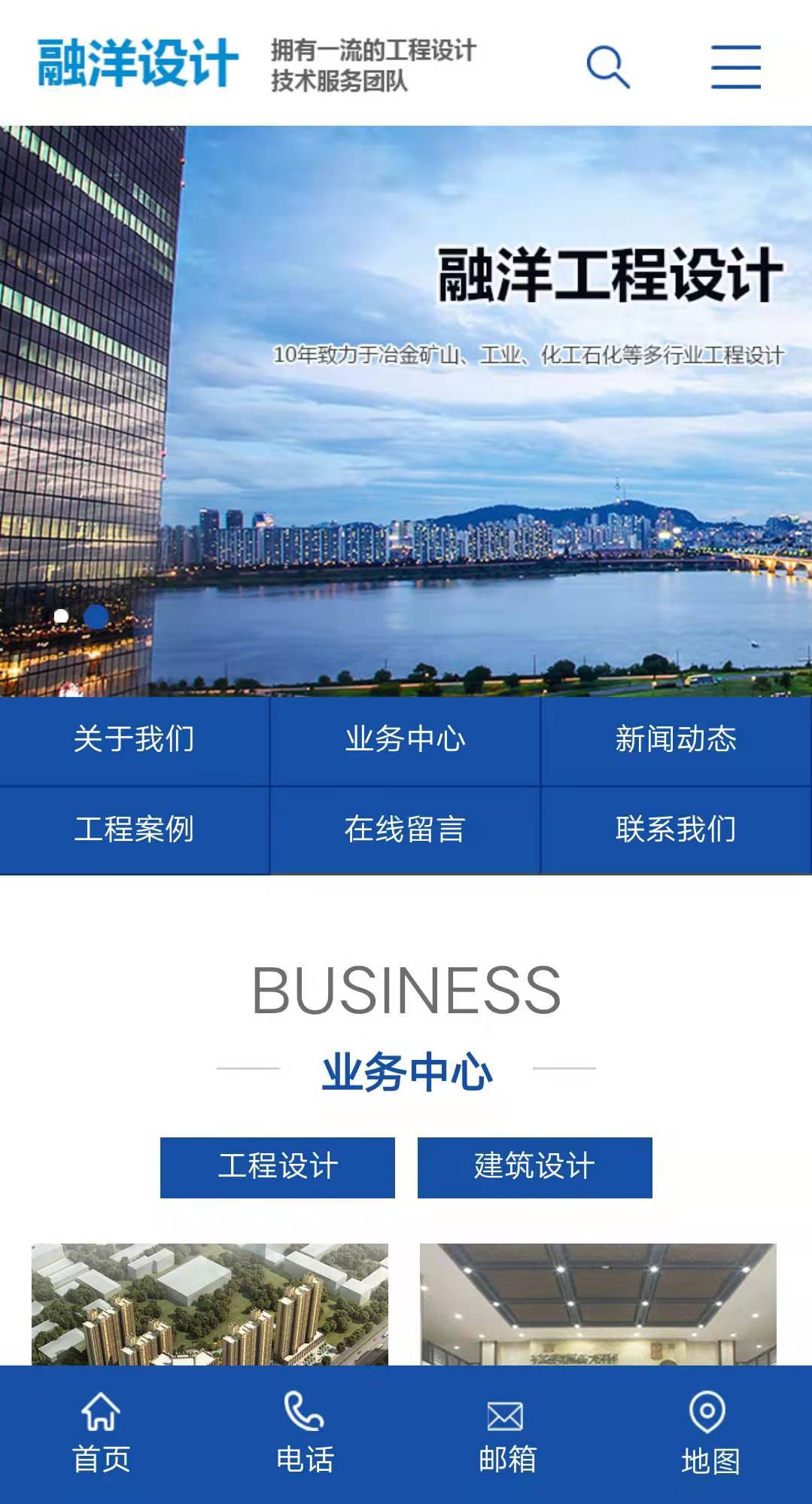Open 联系我们 page
Screen dimensions: 812x1504
pyautogui.click(x=675, y=830)
